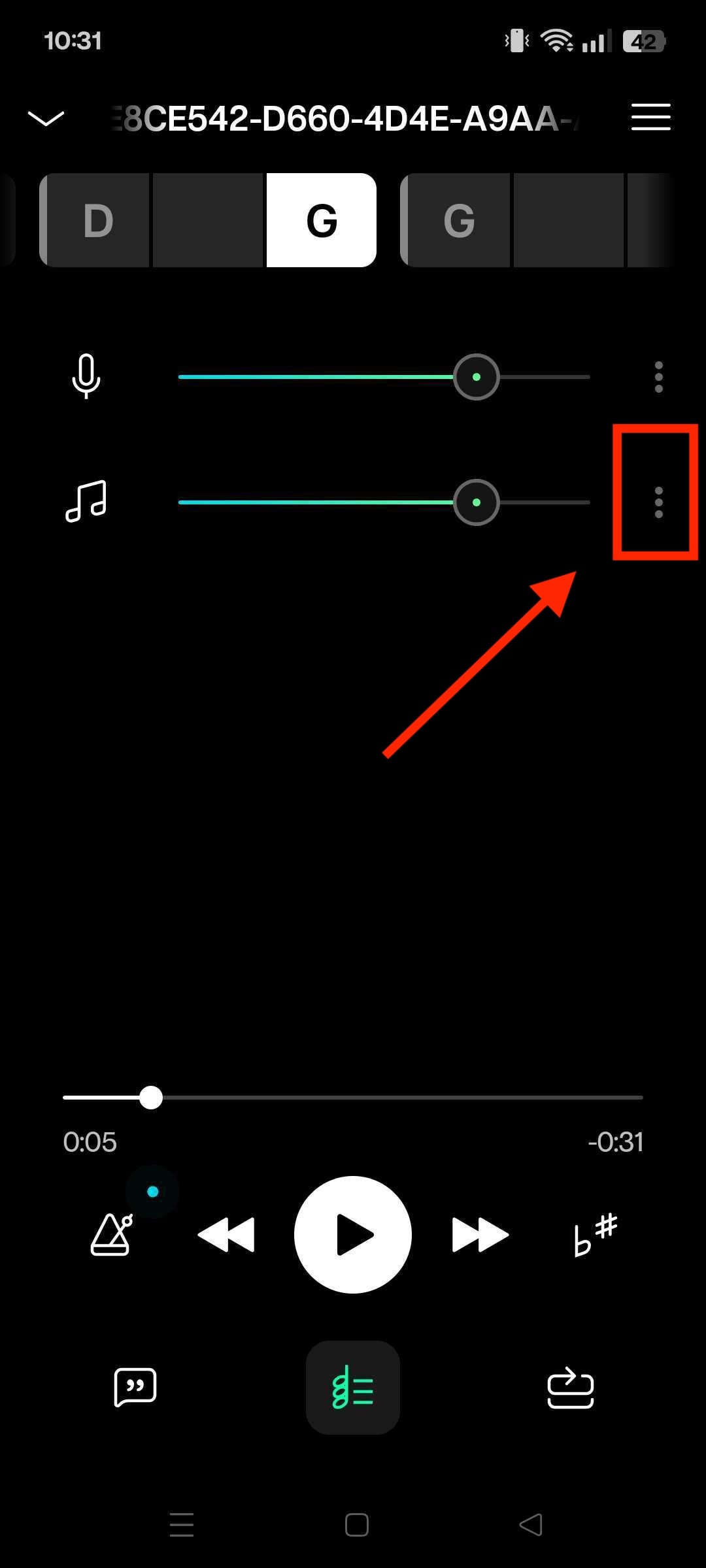Open the music track options menu
This screenshot has height=1568, width=706.
point(658,502)
